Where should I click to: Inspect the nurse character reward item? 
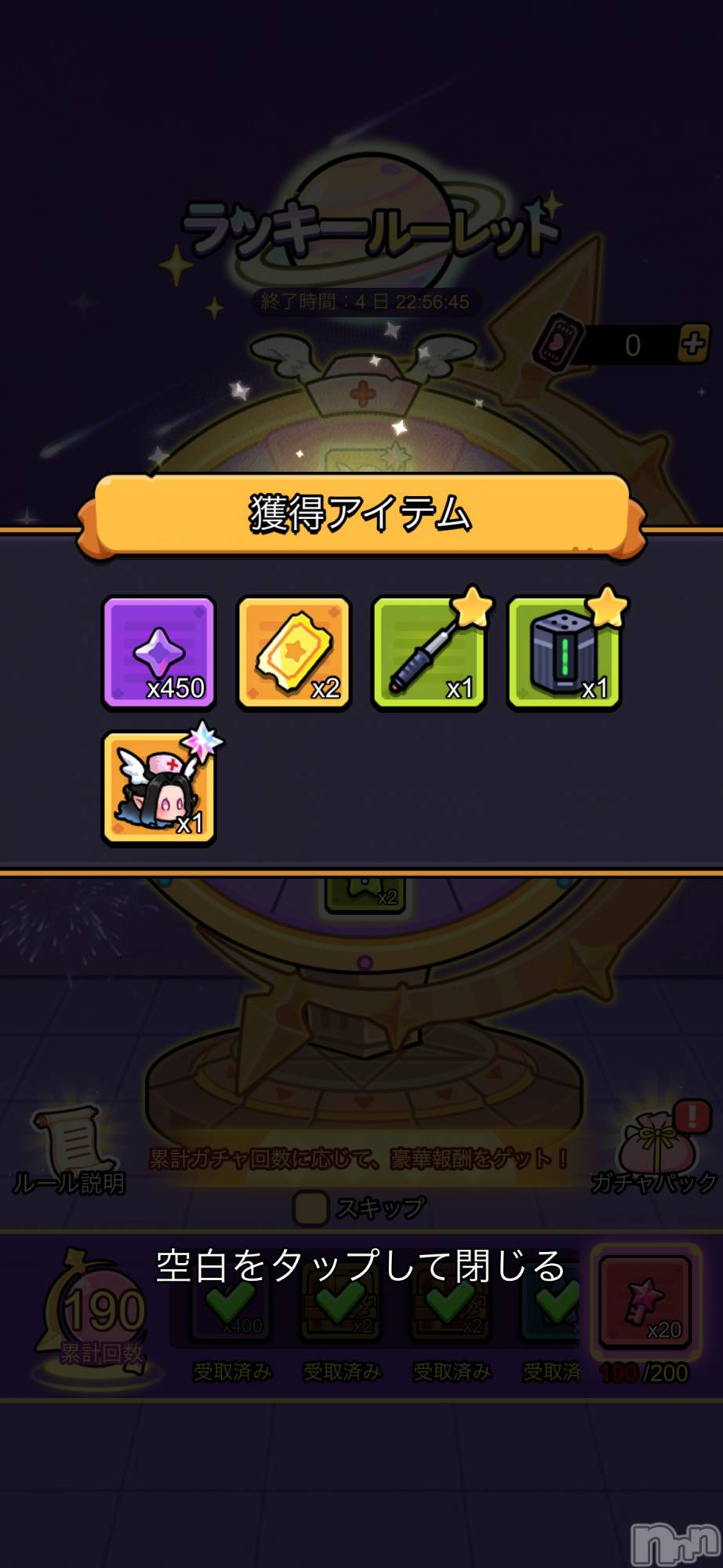click(x=159, y=788)
